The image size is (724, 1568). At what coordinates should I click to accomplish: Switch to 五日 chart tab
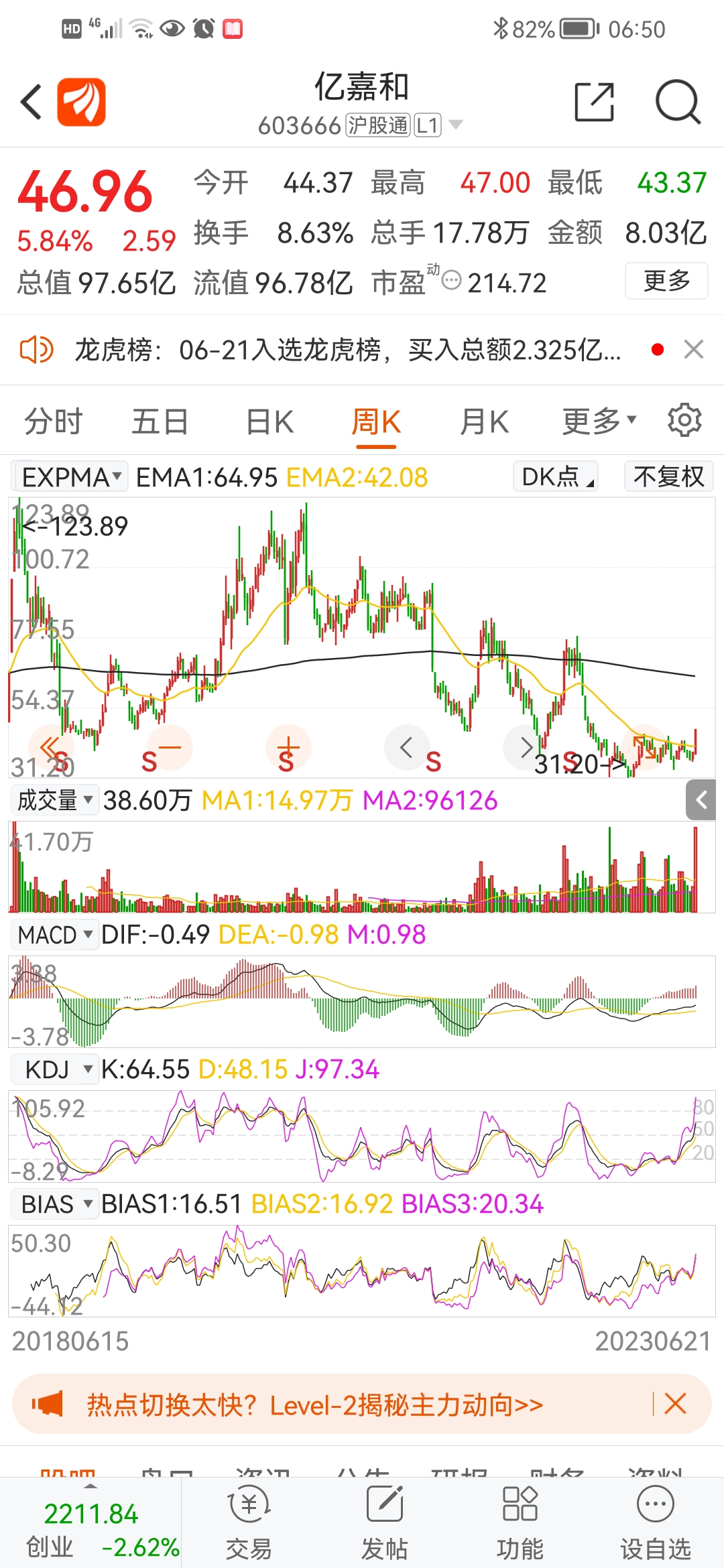pyautogui.click(x=160, y=422)
